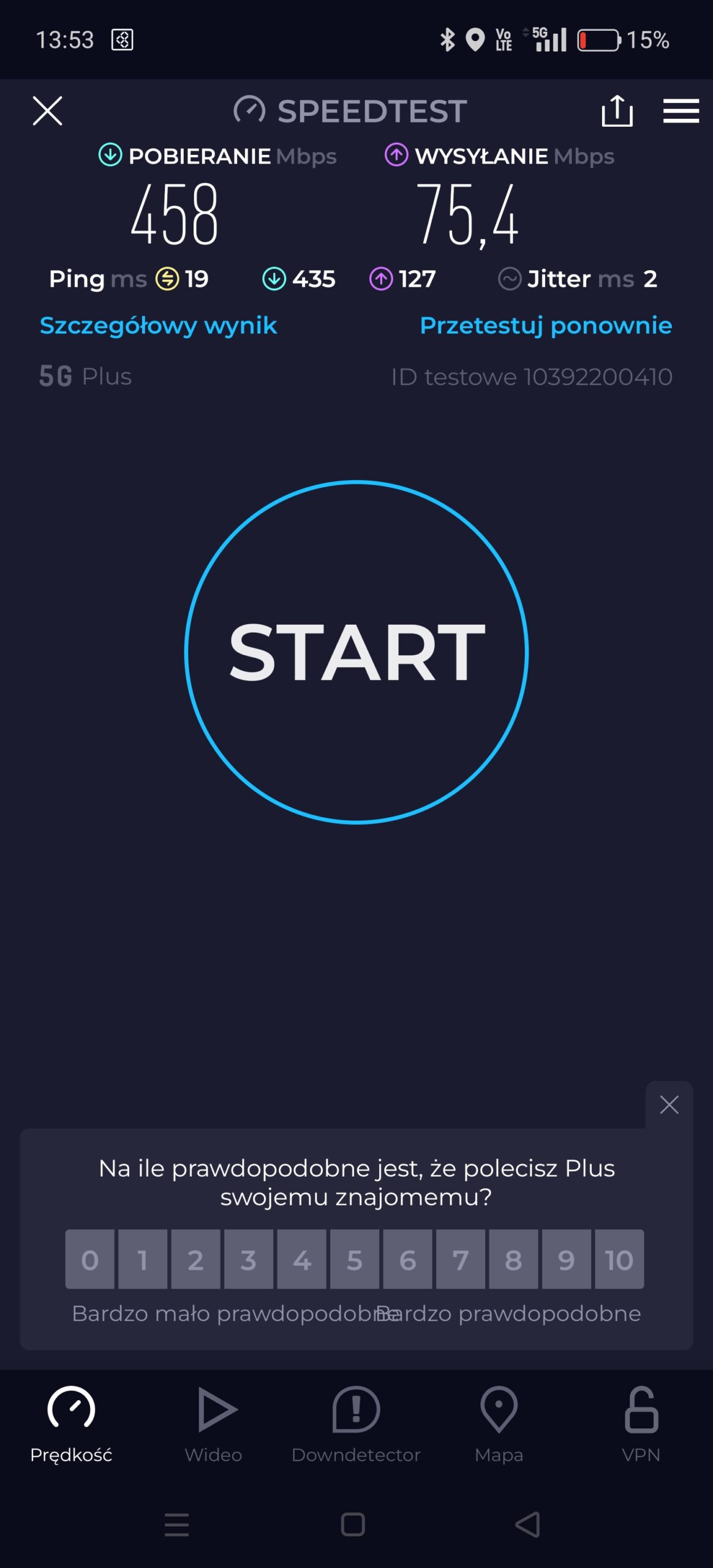Go back using the system back button
The image size is (713, 1568).
527,1525
